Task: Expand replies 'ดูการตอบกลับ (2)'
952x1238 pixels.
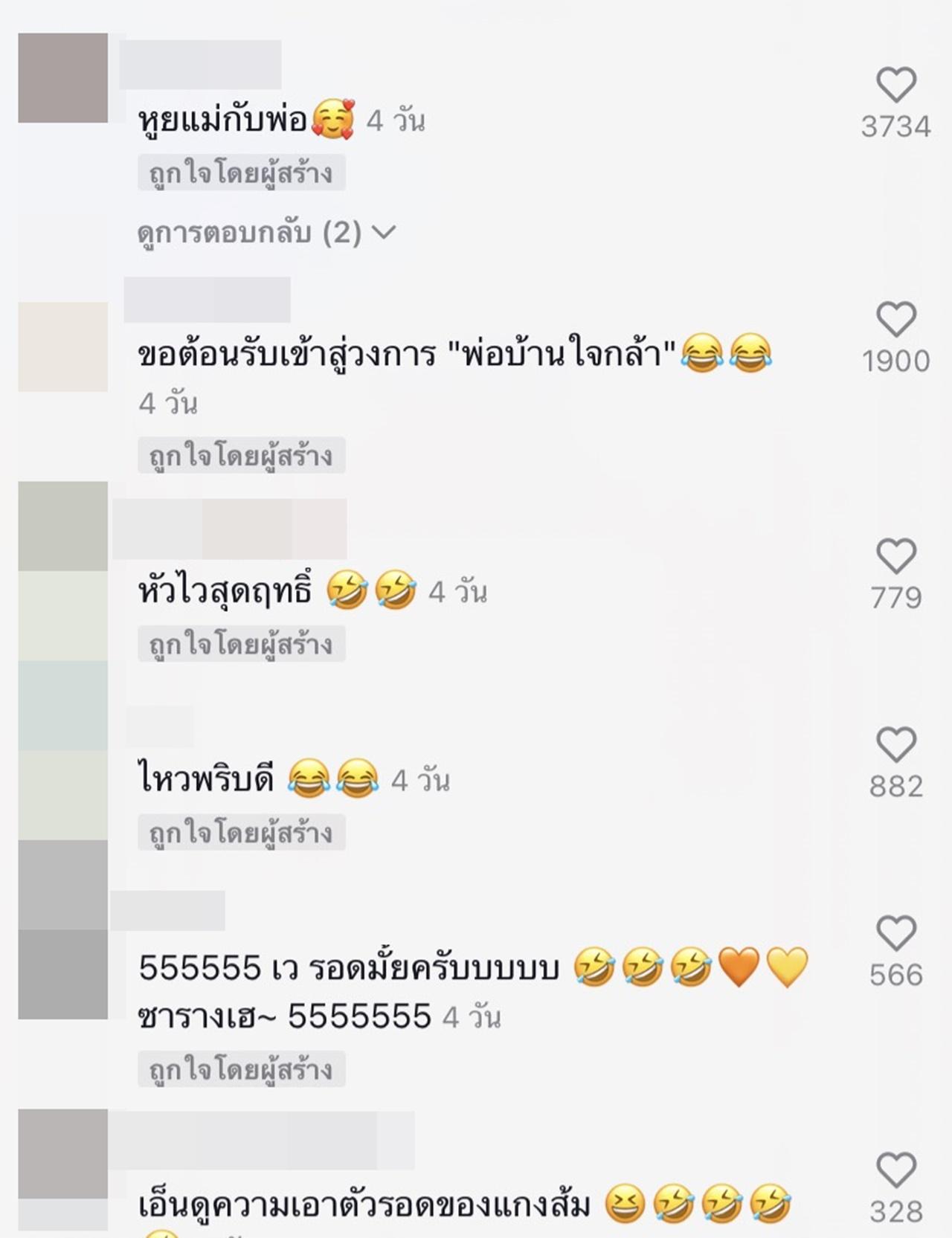Action: [x=266, y=233]
